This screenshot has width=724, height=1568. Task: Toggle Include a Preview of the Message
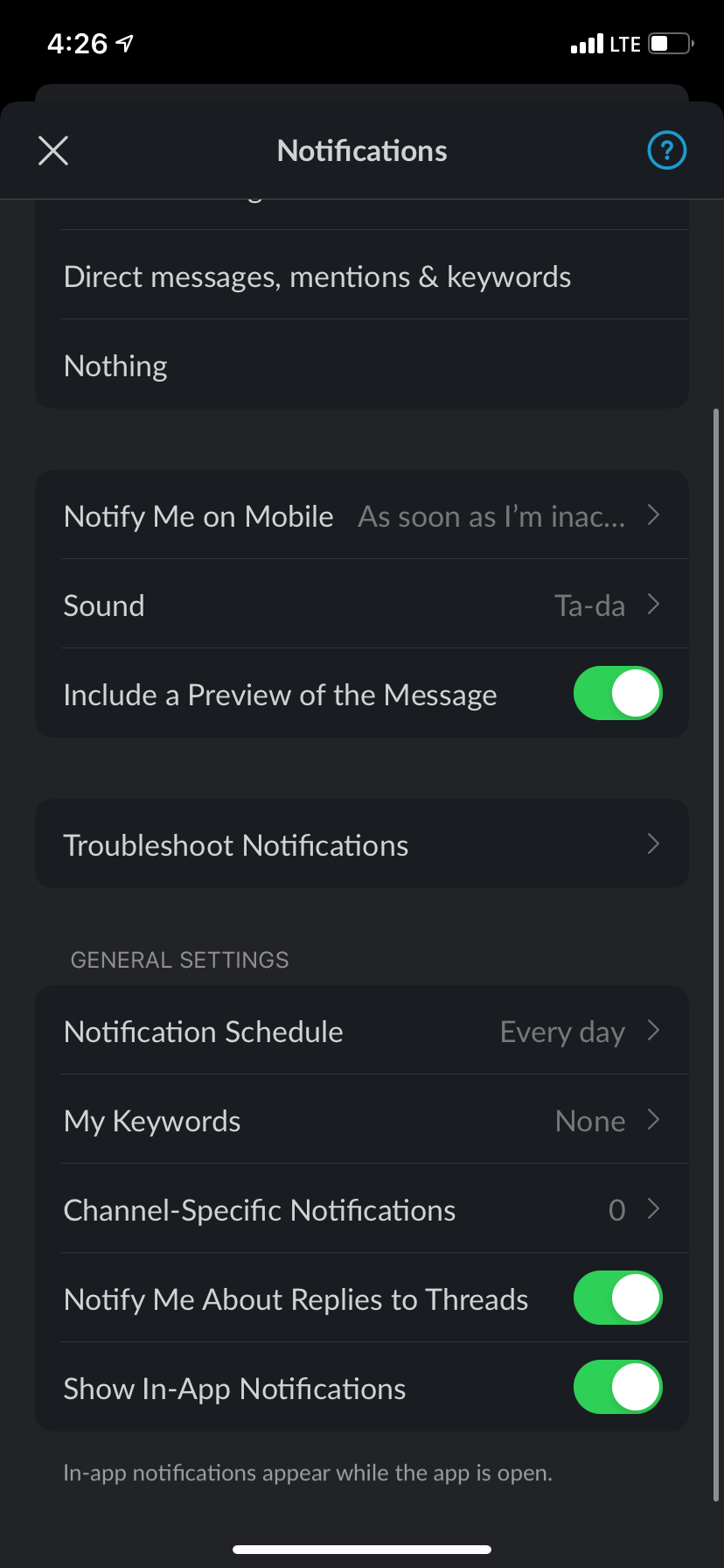[617, 694]
